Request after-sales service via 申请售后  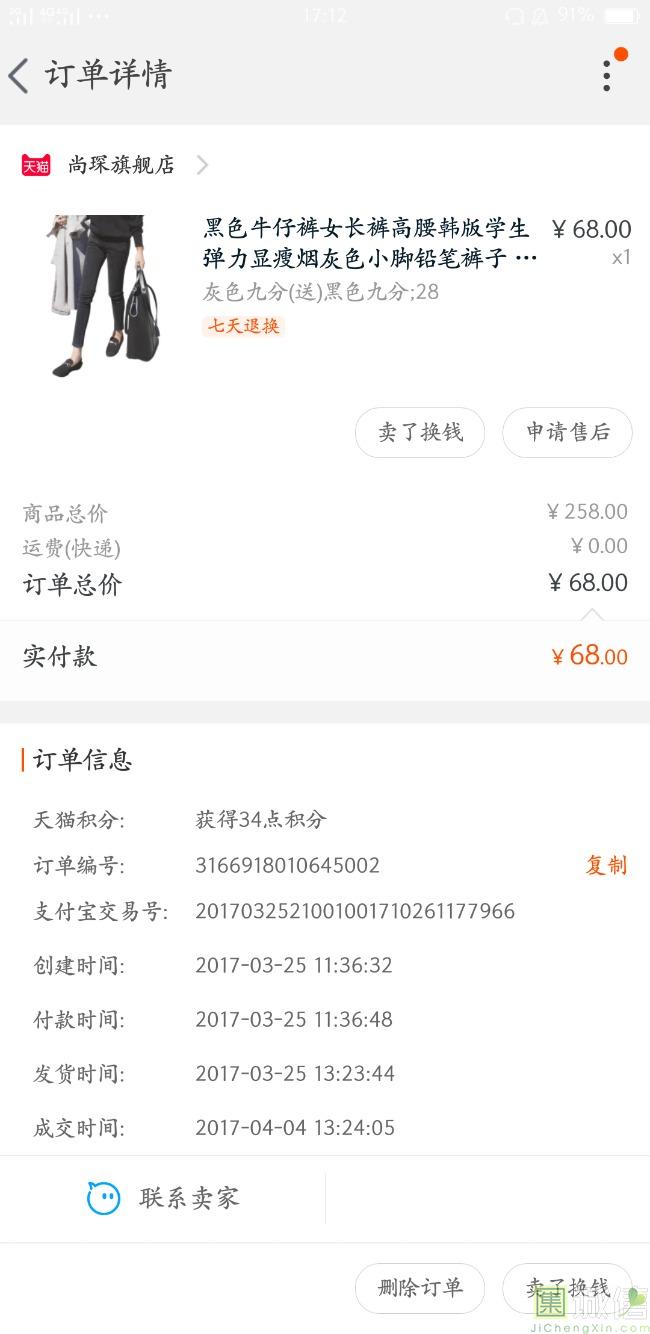(567, 432)
